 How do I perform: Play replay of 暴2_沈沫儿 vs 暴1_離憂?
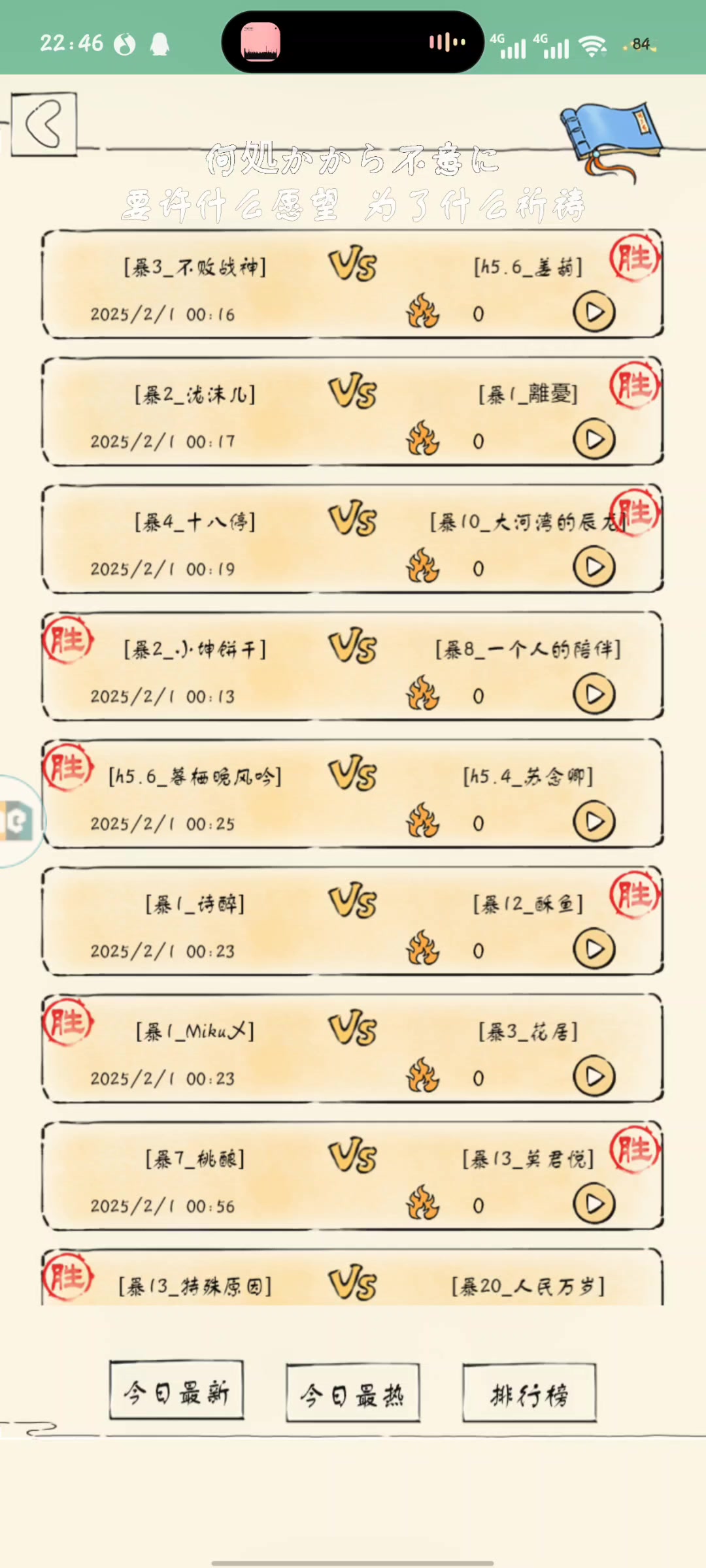(594, 440)
